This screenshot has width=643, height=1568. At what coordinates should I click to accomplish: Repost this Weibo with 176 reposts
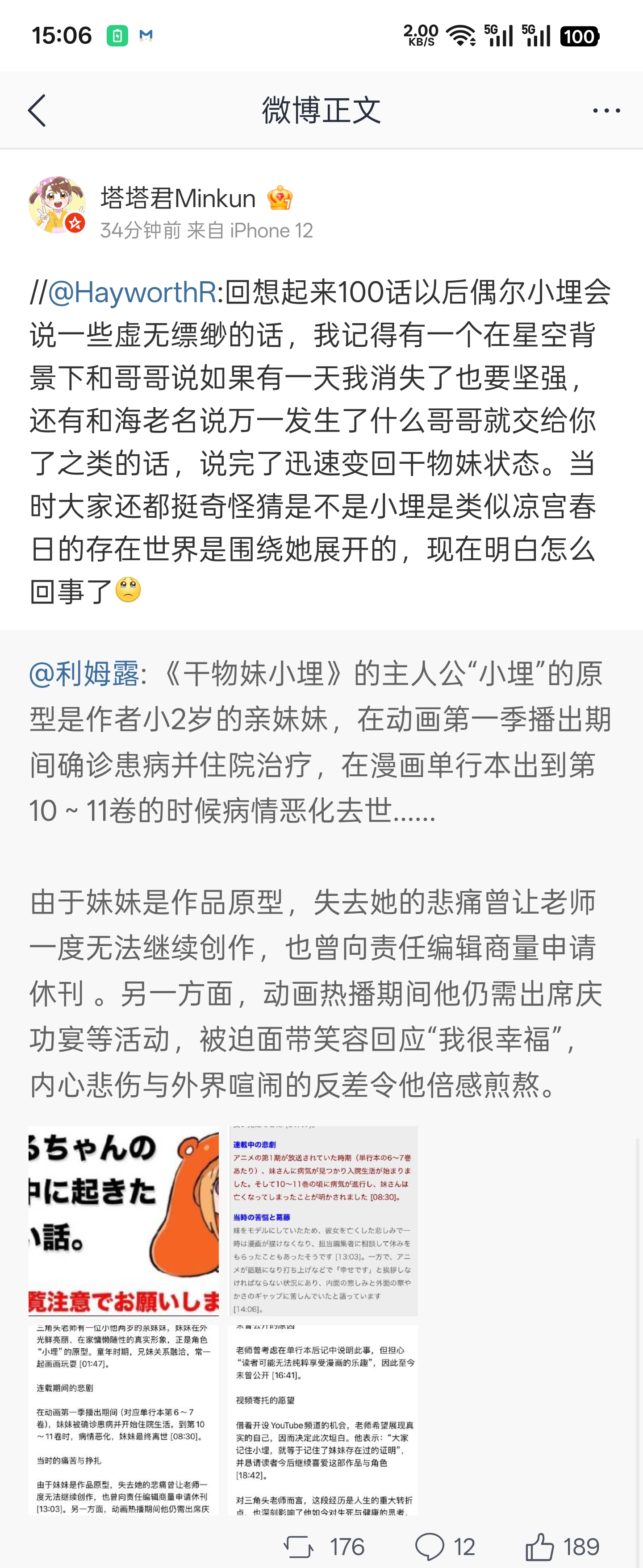(x=324, y=1547)
